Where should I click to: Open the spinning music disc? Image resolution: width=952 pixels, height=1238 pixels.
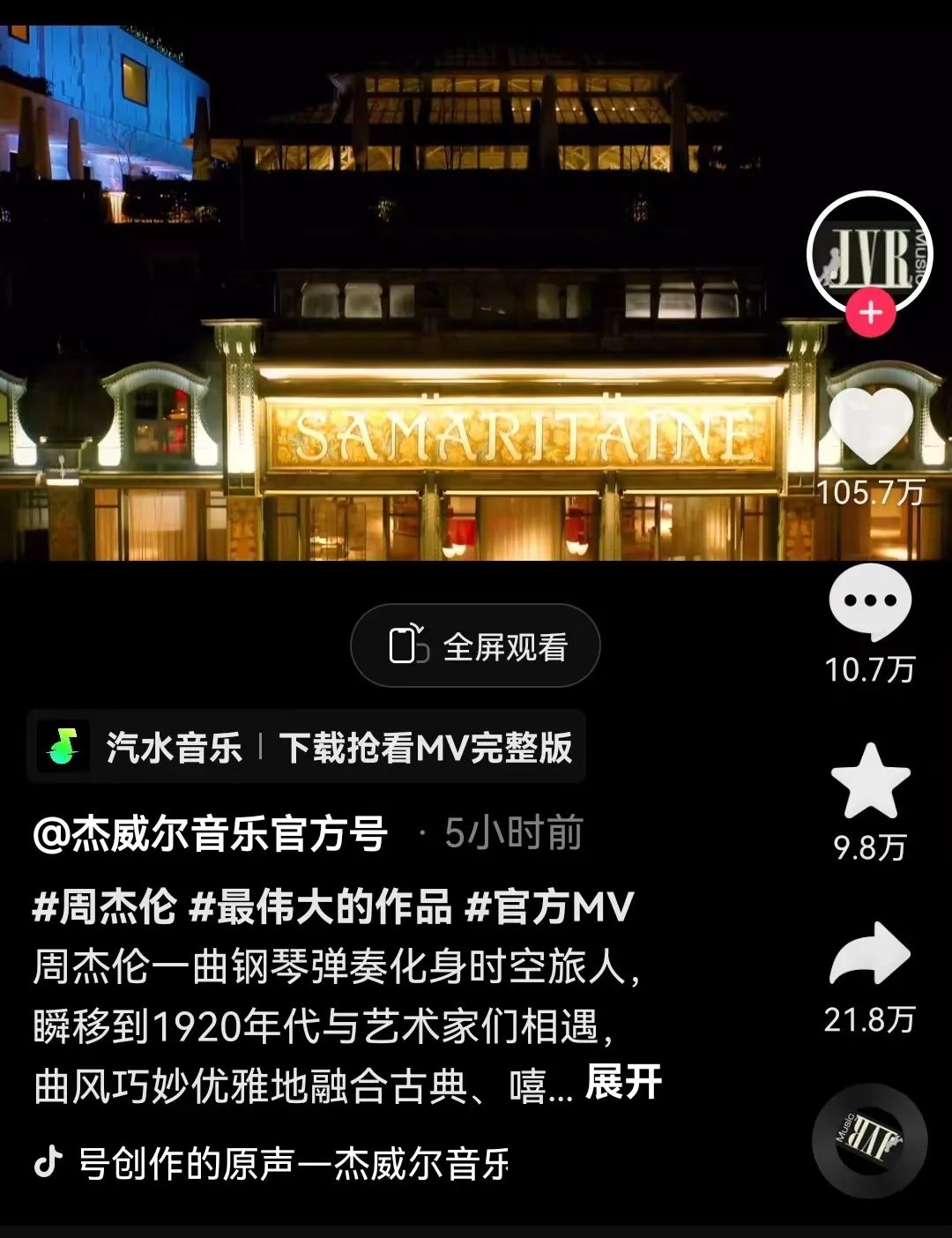(x=869, y=1140)
